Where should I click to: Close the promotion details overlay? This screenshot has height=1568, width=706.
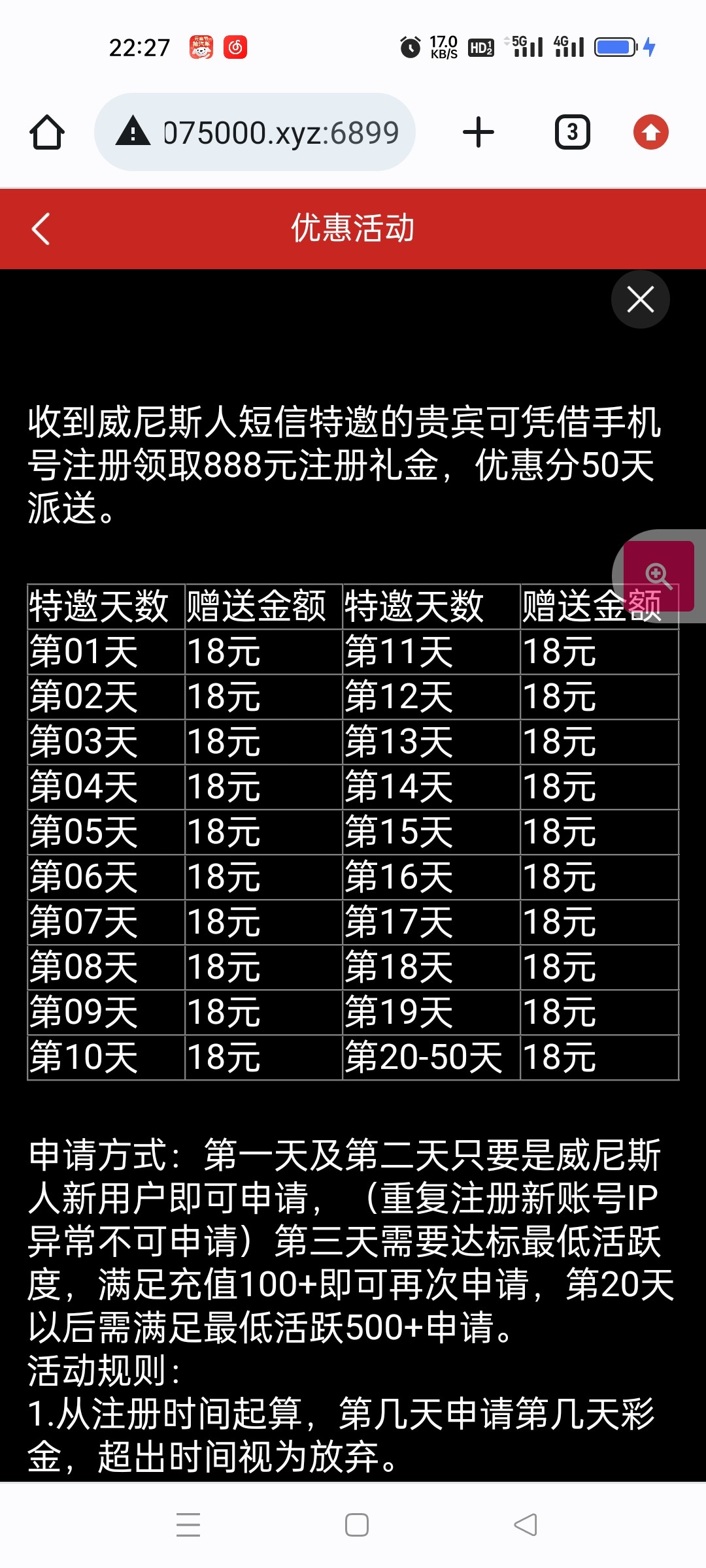pyautogui.click(x=641, y=300)
